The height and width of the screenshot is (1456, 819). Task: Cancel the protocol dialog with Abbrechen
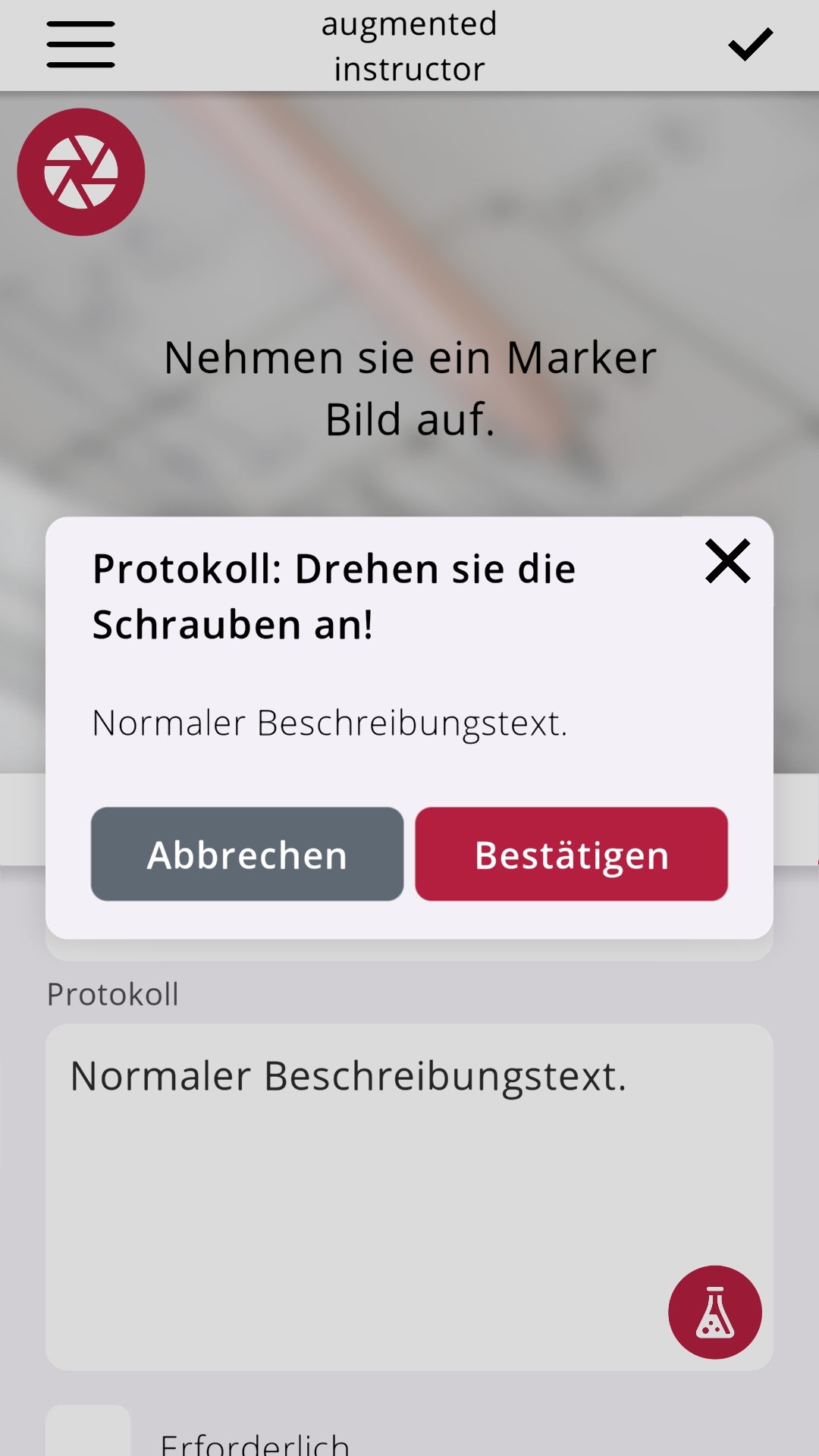pos(246,854)
